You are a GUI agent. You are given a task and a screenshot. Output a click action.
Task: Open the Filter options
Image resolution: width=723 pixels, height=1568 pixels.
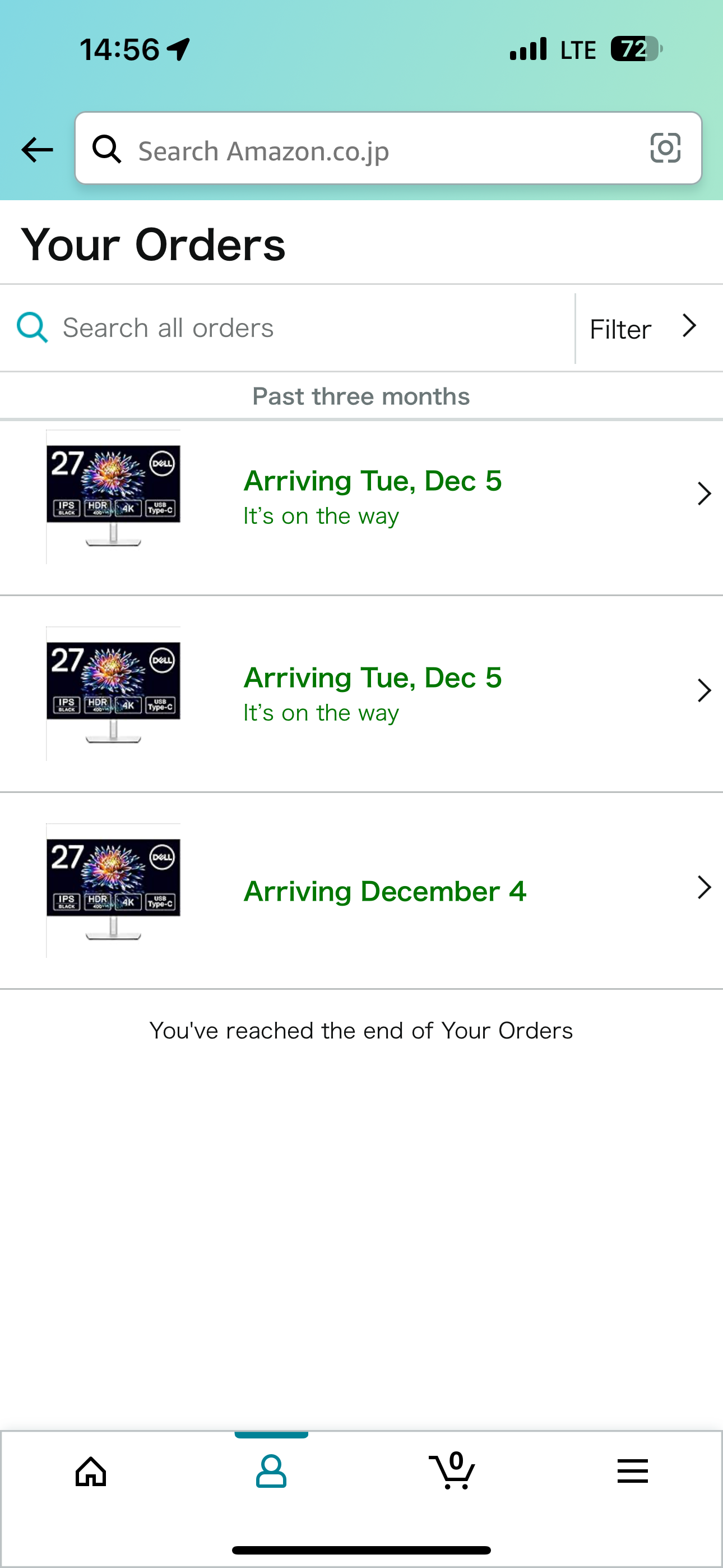coord(649,328)
